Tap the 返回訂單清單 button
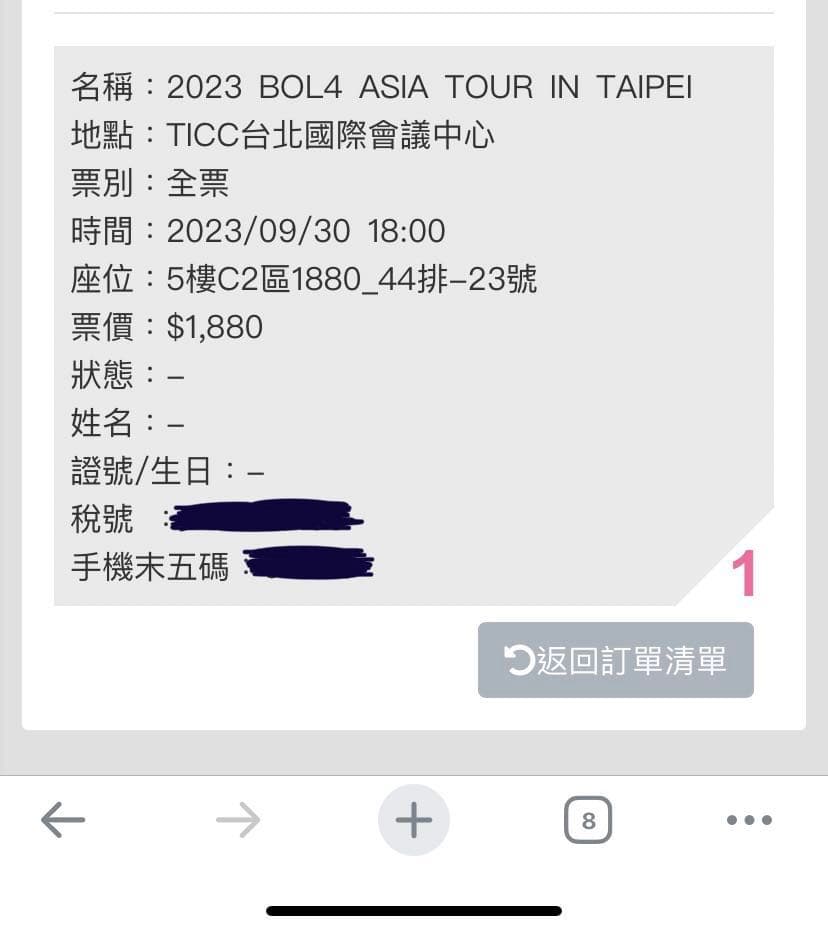This screenshot has height=932, width=828. coord(615,660)
